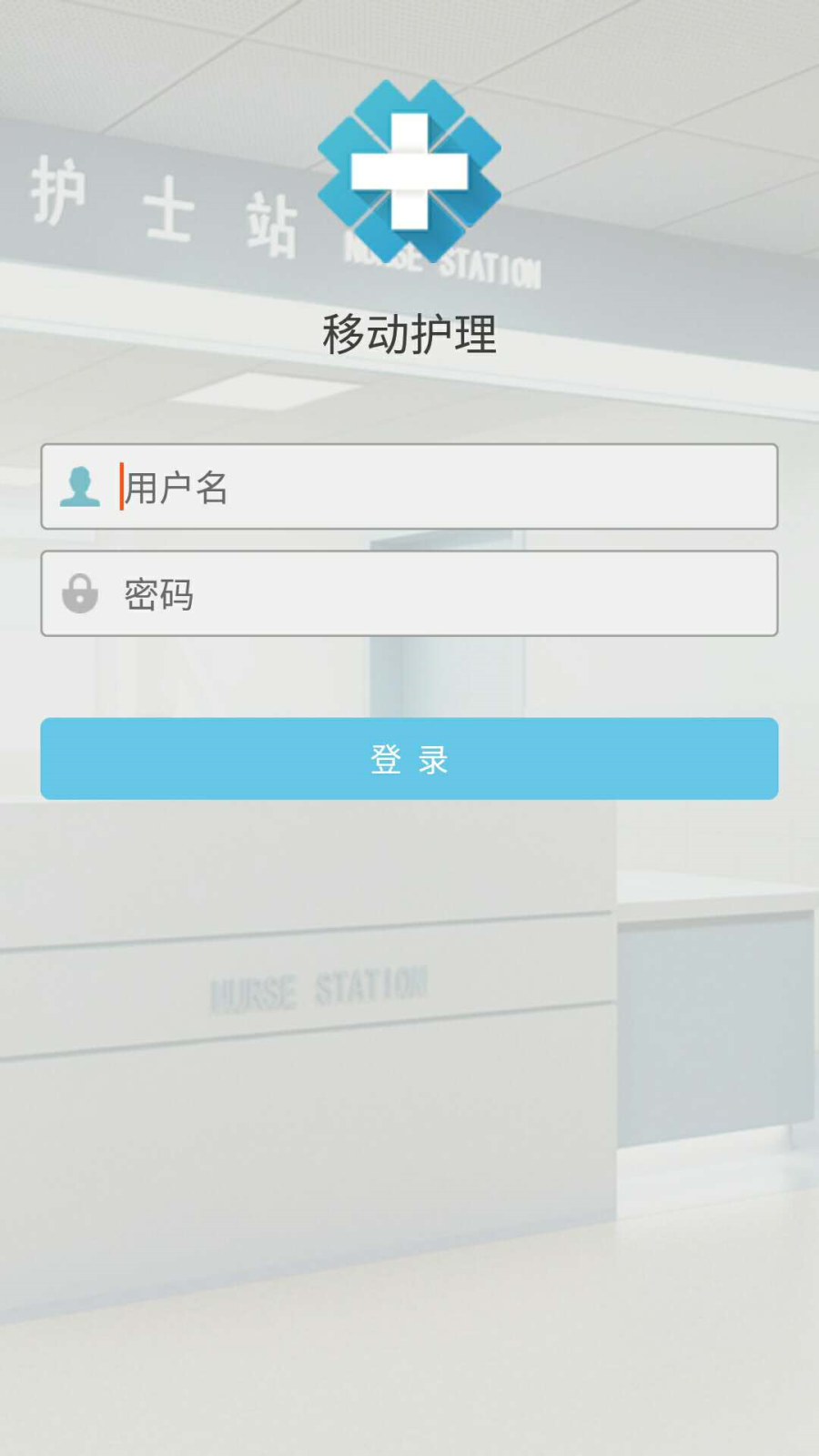This screenshot has width=819, height=1456.
Task: Tap the 登录 login button
Action: (409, 758)
